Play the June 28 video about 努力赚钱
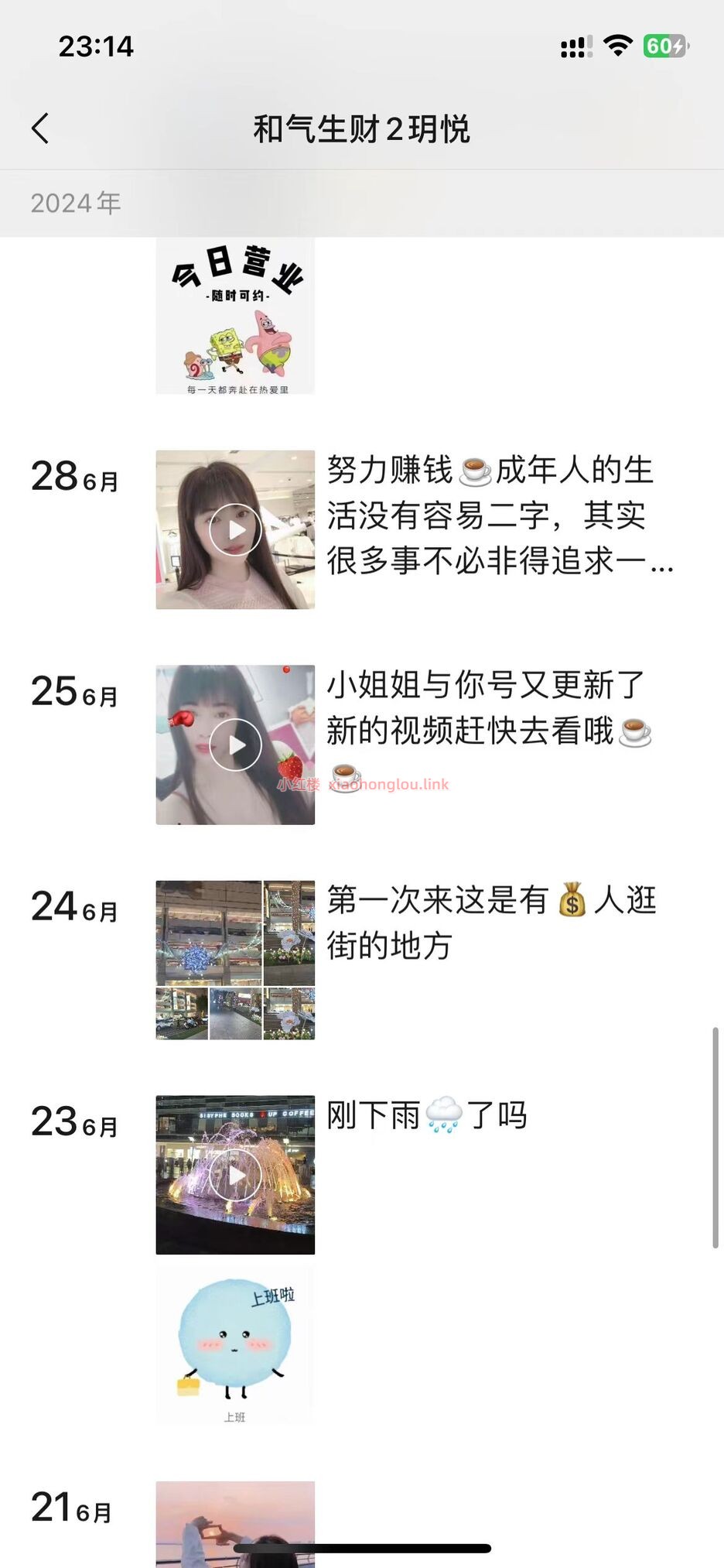This screenshot has width=724, height=1568. tap(235, 530)
